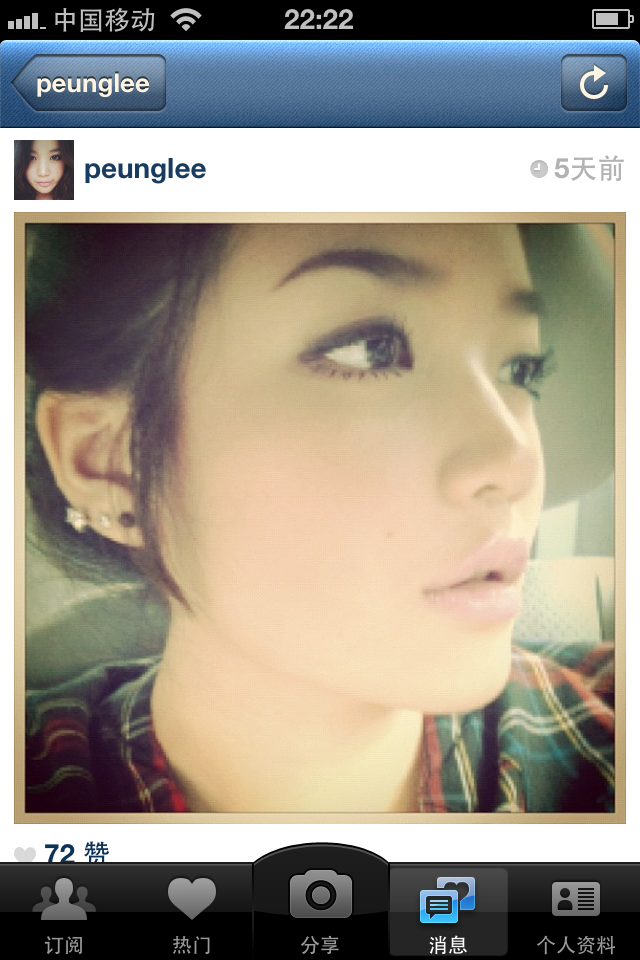640x960 pixels.
Task: Switch to the 消息 news tab
Action: point(448,914)
